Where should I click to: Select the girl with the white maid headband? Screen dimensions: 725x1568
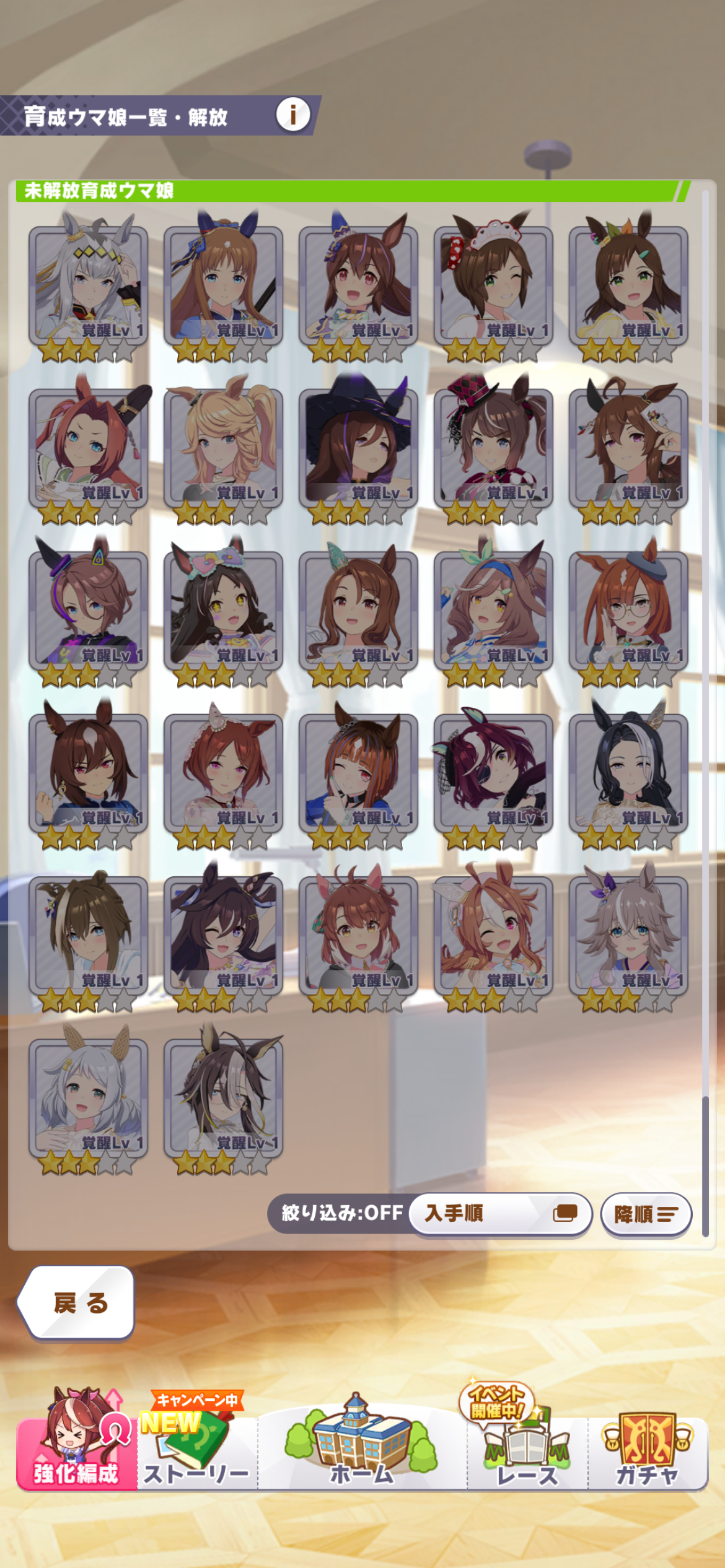pos(493,286)
